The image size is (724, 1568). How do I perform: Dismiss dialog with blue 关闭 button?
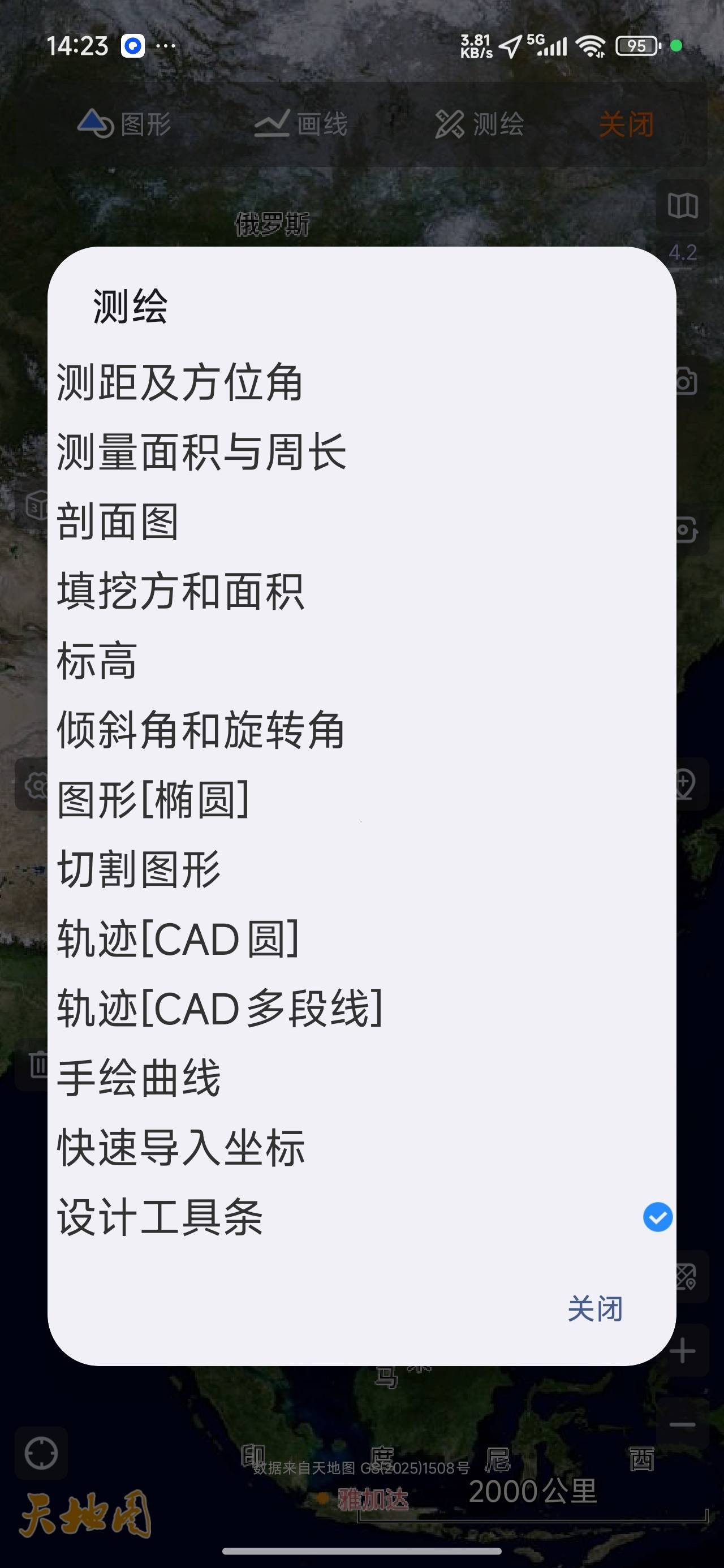coord(595,1309)
